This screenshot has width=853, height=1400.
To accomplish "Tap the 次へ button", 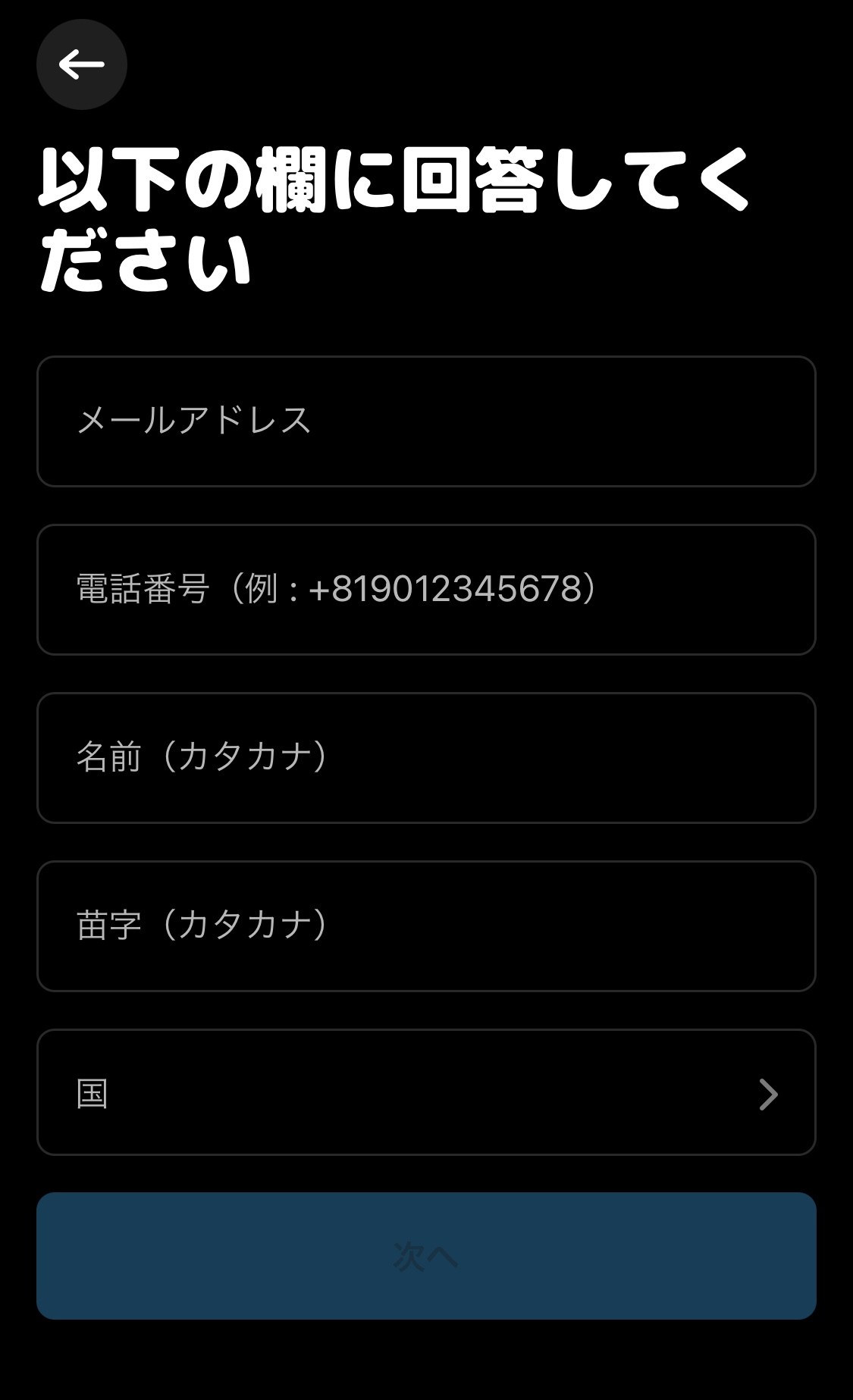I will 426,1256.
